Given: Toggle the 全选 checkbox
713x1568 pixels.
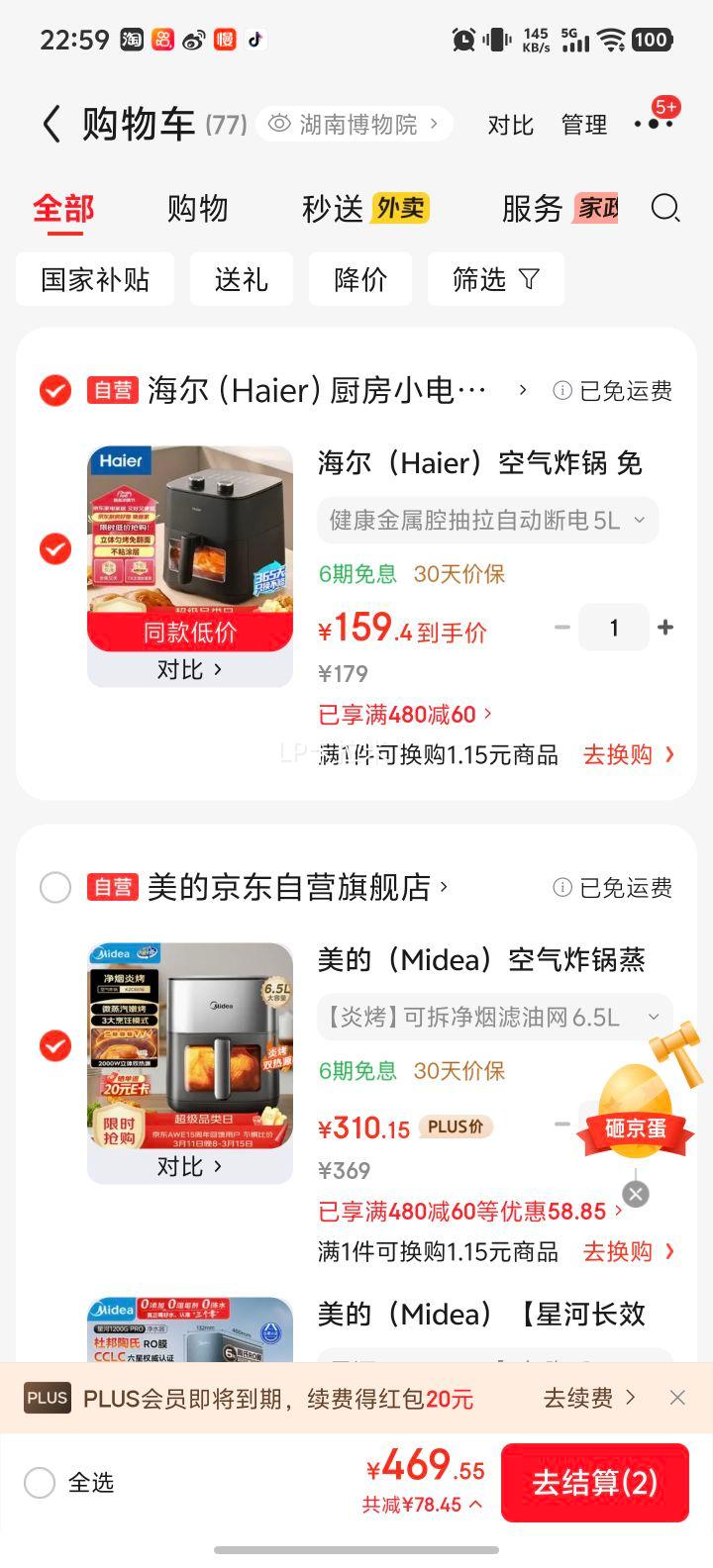Looking at the screenshot, I should [x=41, y=1482].
